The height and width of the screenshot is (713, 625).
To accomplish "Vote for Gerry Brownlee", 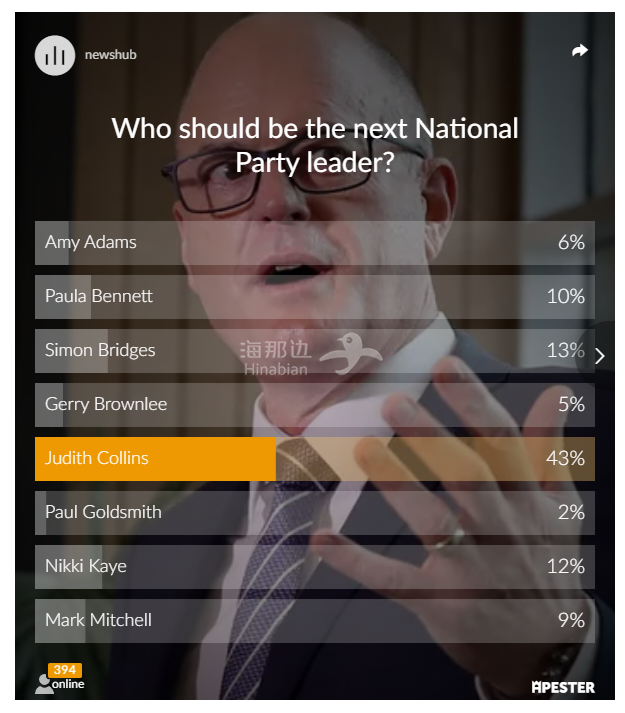I will point(314,405).
